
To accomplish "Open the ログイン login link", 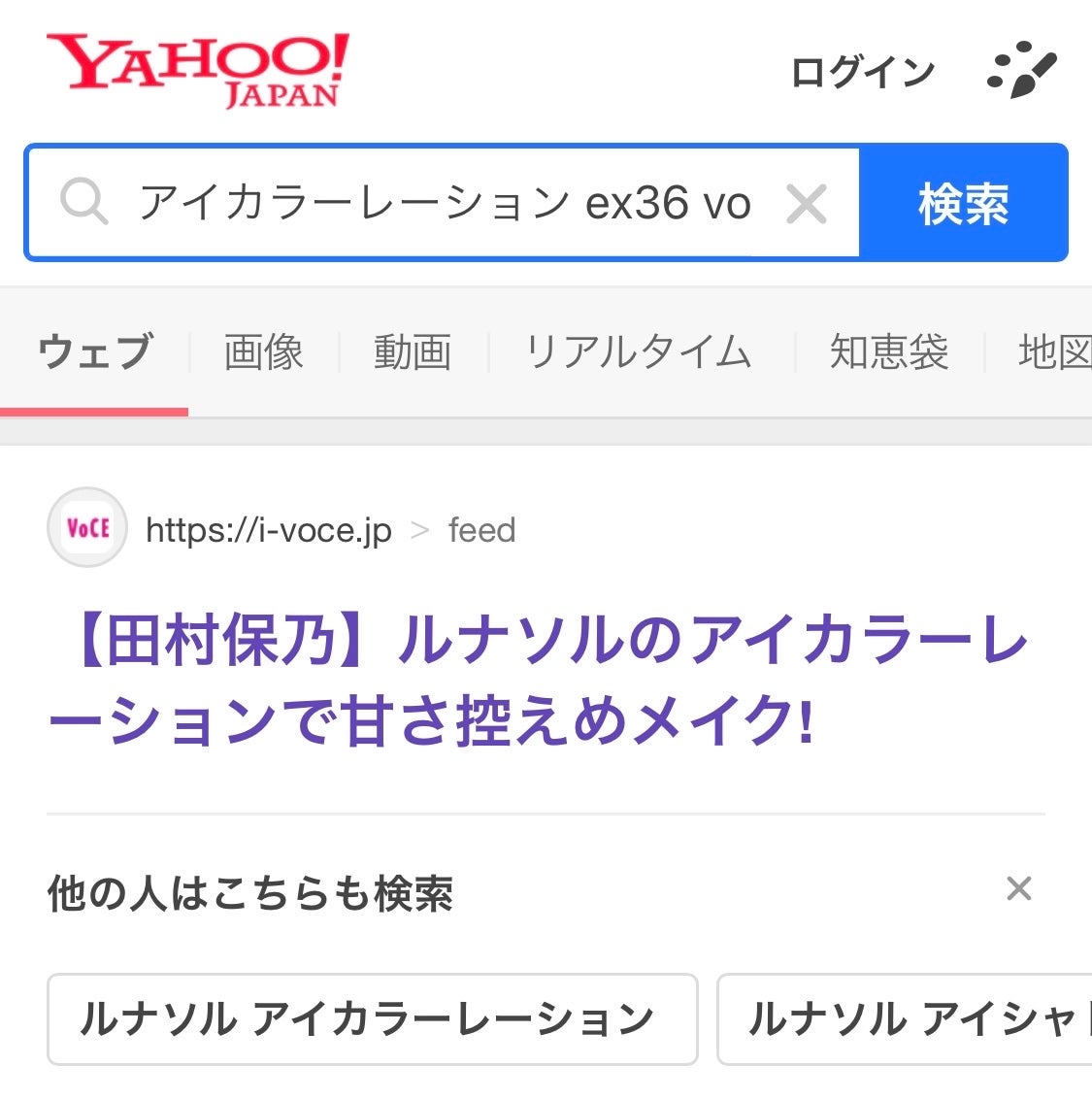I will point(863,70).
